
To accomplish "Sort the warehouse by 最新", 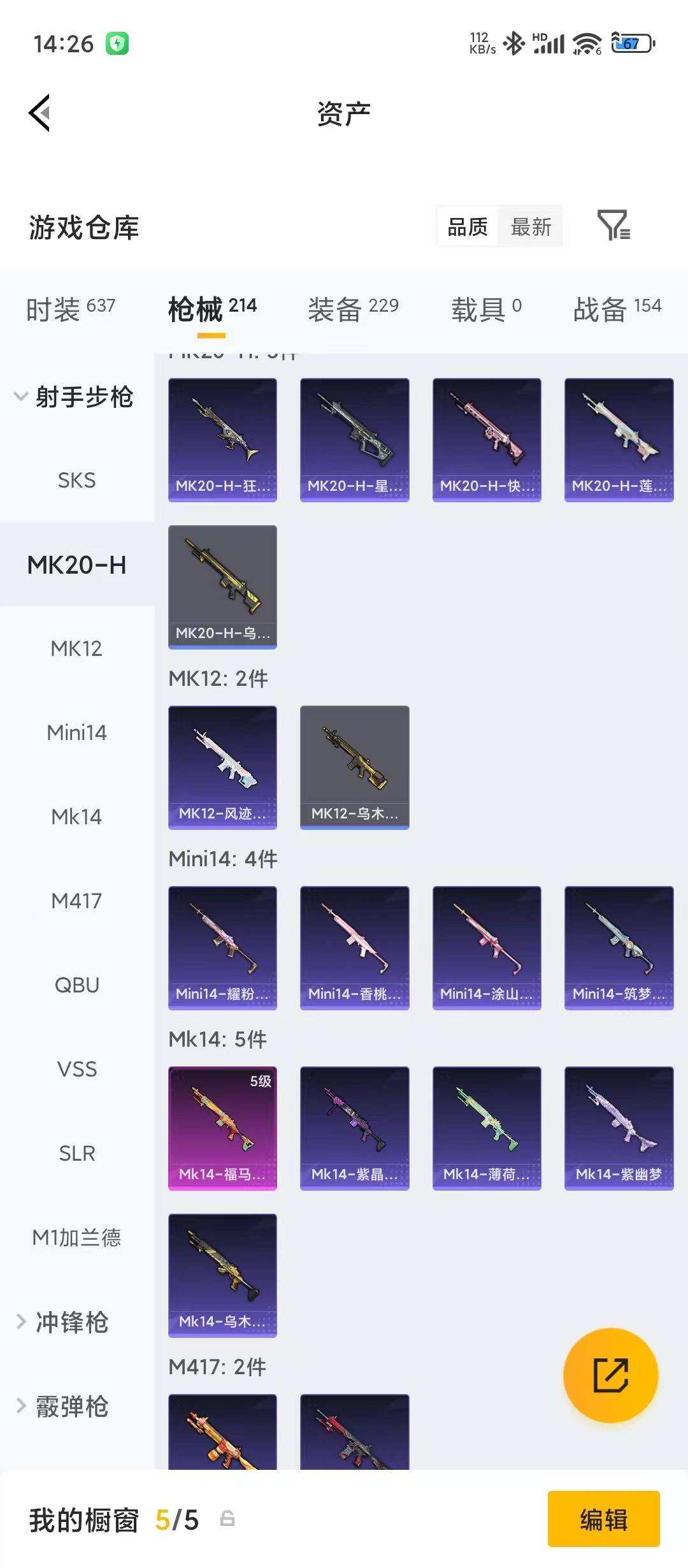I will click(531, 227).
